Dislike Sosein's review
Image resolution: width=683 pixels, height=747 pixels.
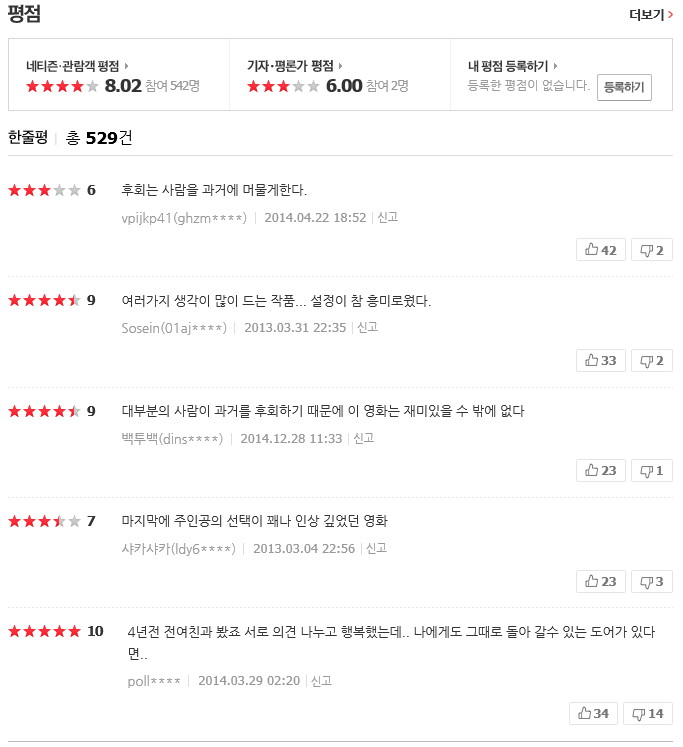[651, 360]
